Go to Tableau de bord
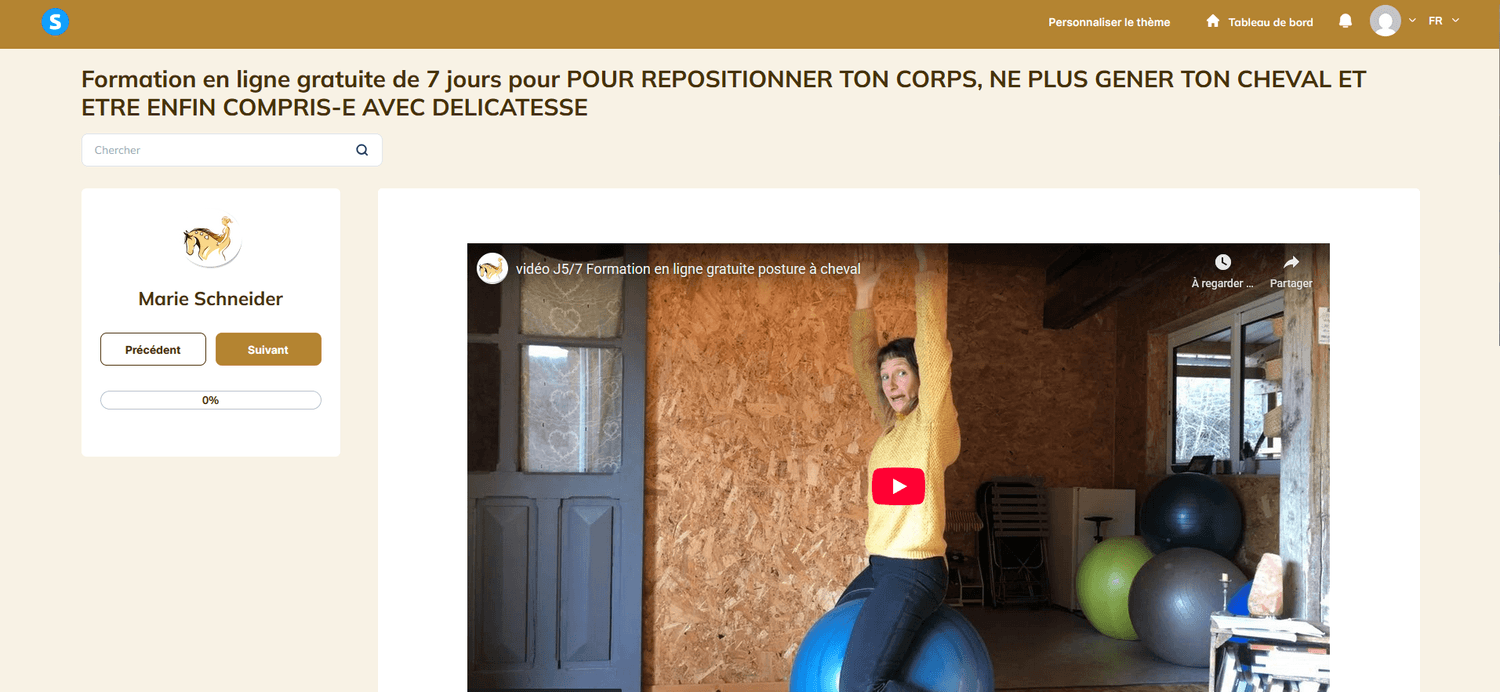Screen dimensions: 1500x692 pyautogui.click(x=1259, y=22)
